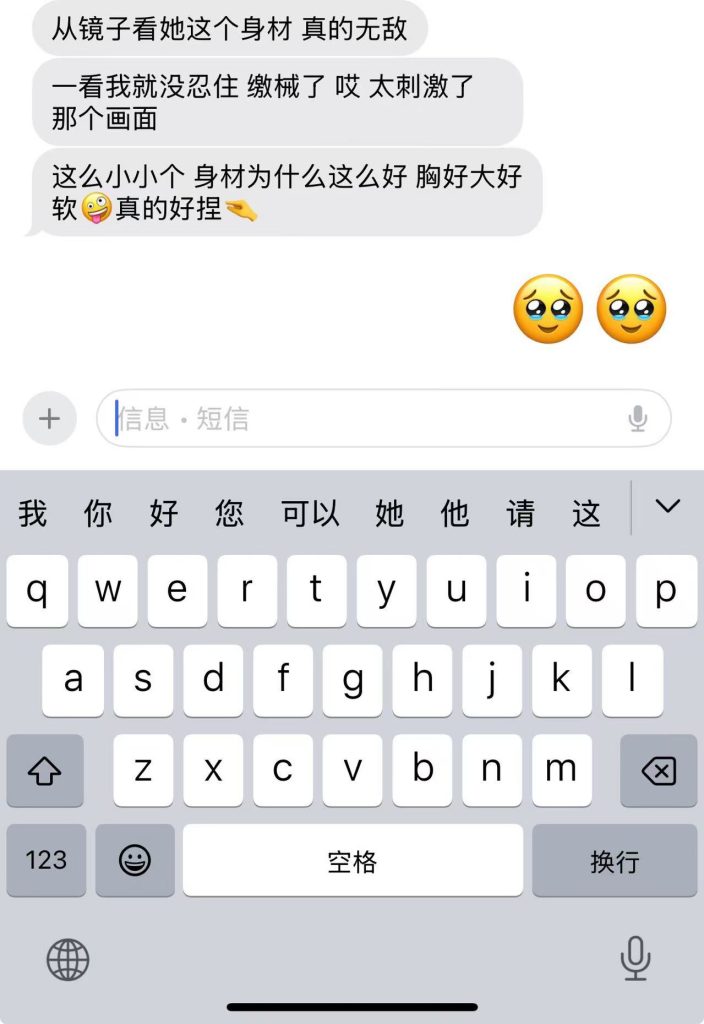Tap the backspace key
Screen dimensions: 704x1024
[x=658, y=770]
